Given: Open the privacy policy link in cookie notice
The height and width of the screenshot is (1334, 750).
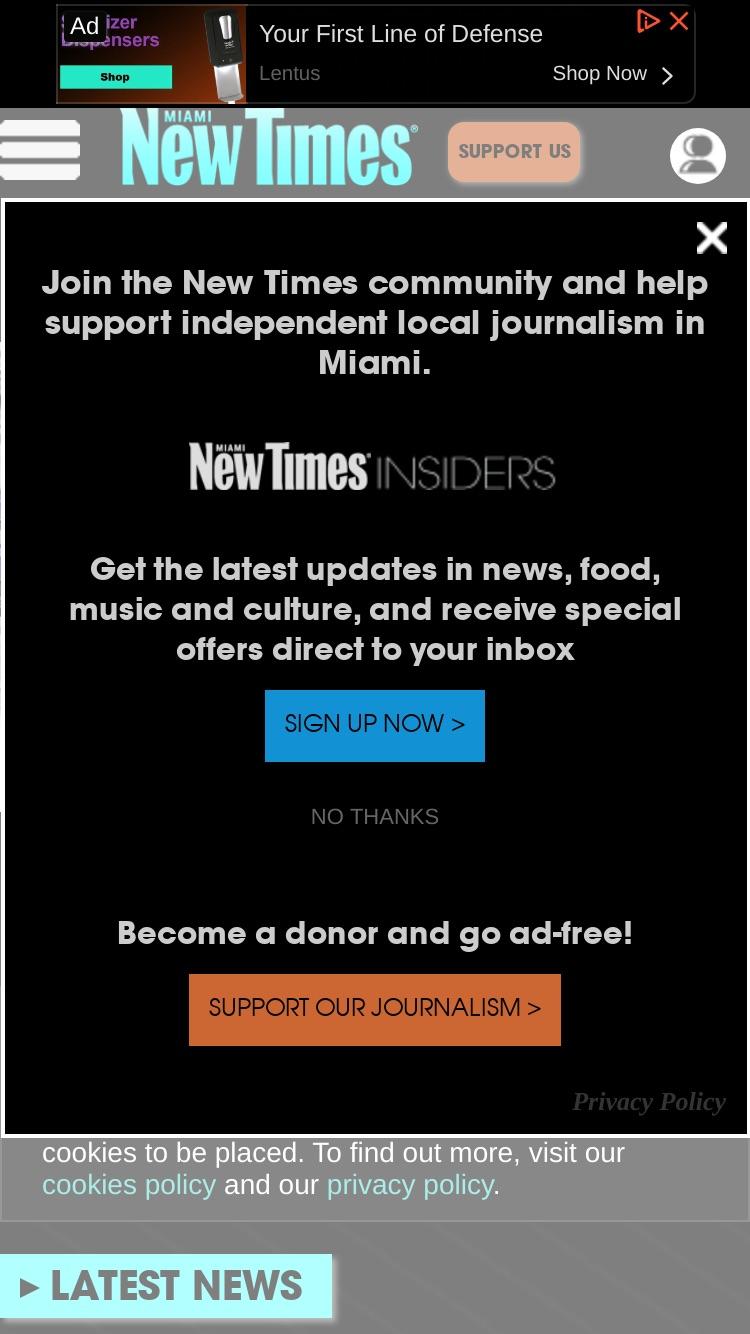Looking at the screenshot, I should pyautogui.click(x=410, y=1185).
